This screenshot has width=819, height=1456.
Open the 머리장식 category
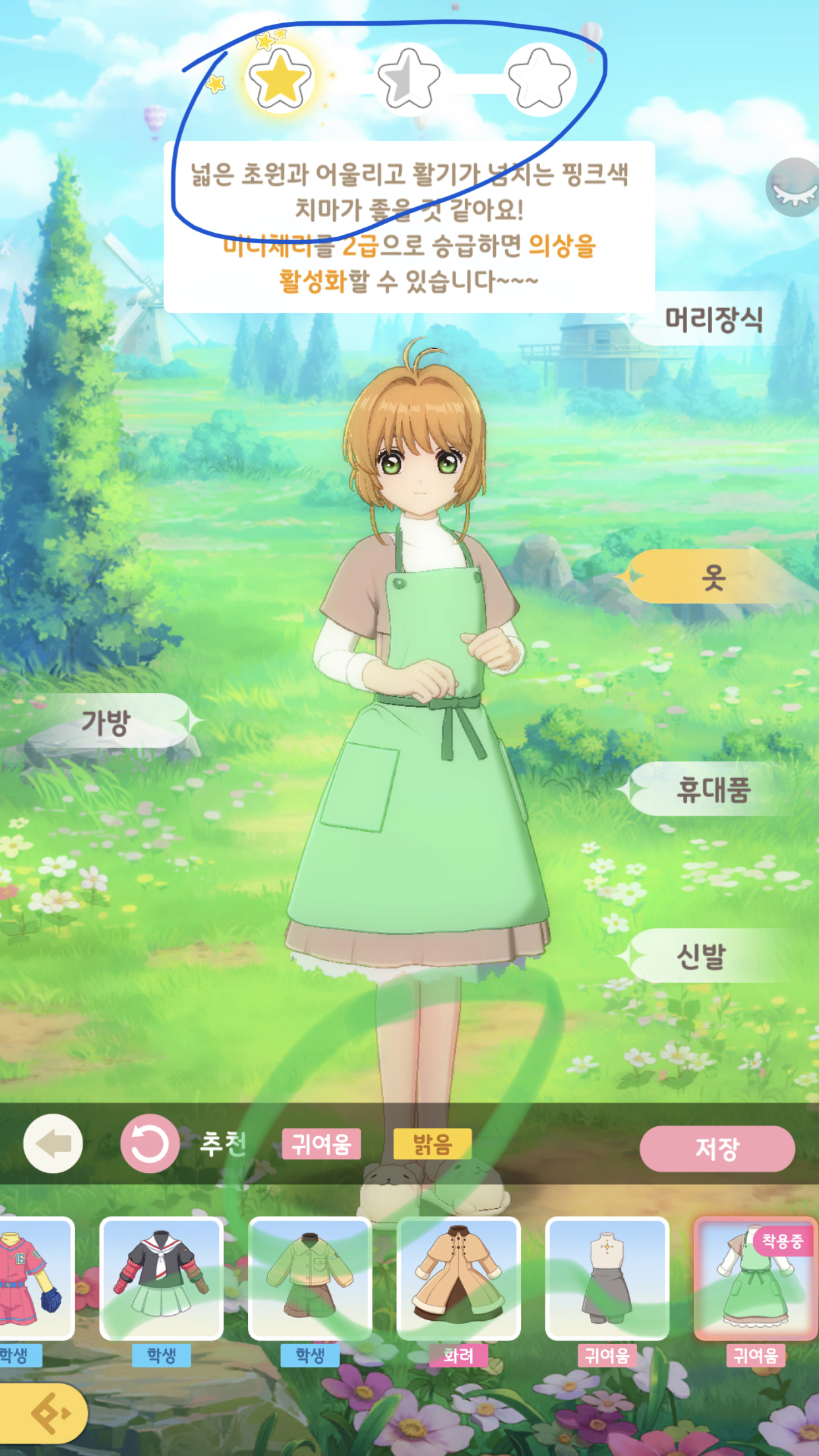[713, 319]
